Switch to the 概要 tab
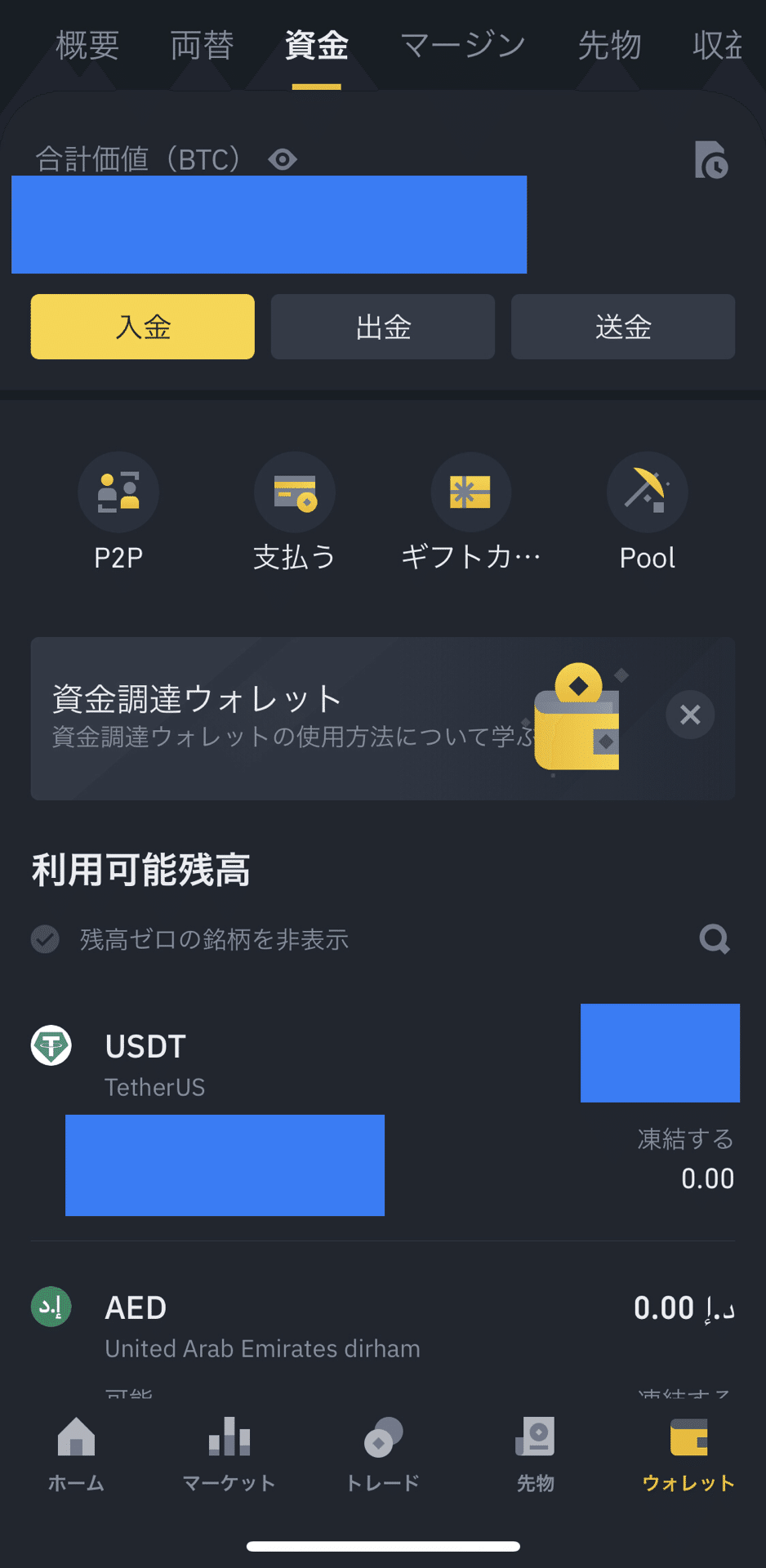 pyautogui.click(x=87, y=47)
